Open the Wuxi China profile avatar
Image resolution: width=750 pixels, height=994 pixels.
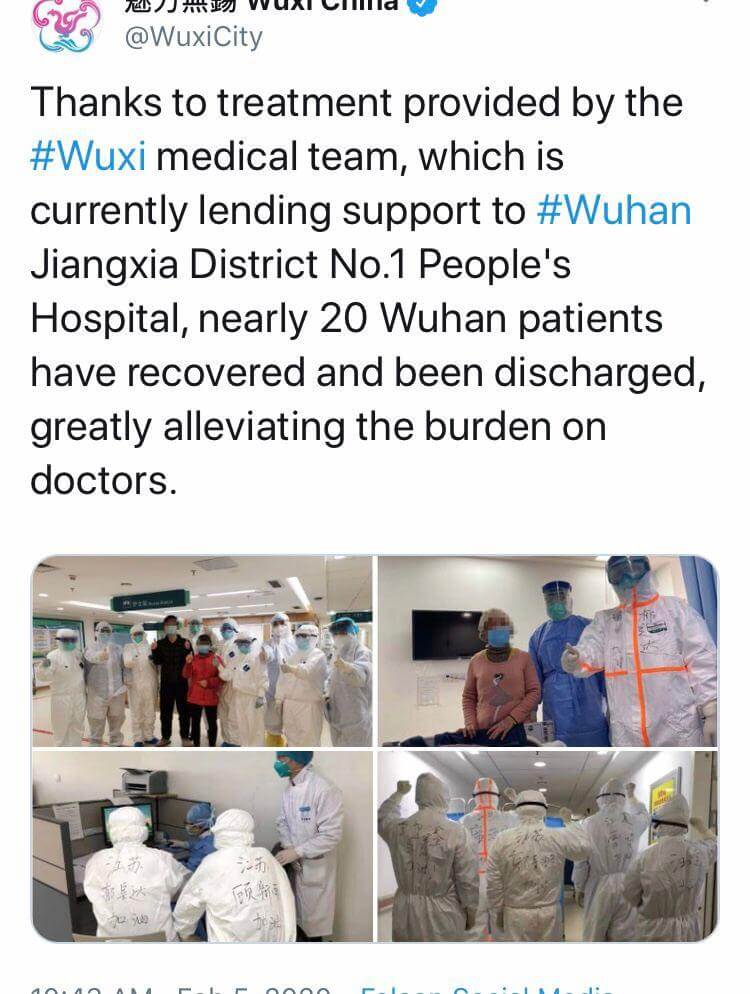tap(66, 24)
